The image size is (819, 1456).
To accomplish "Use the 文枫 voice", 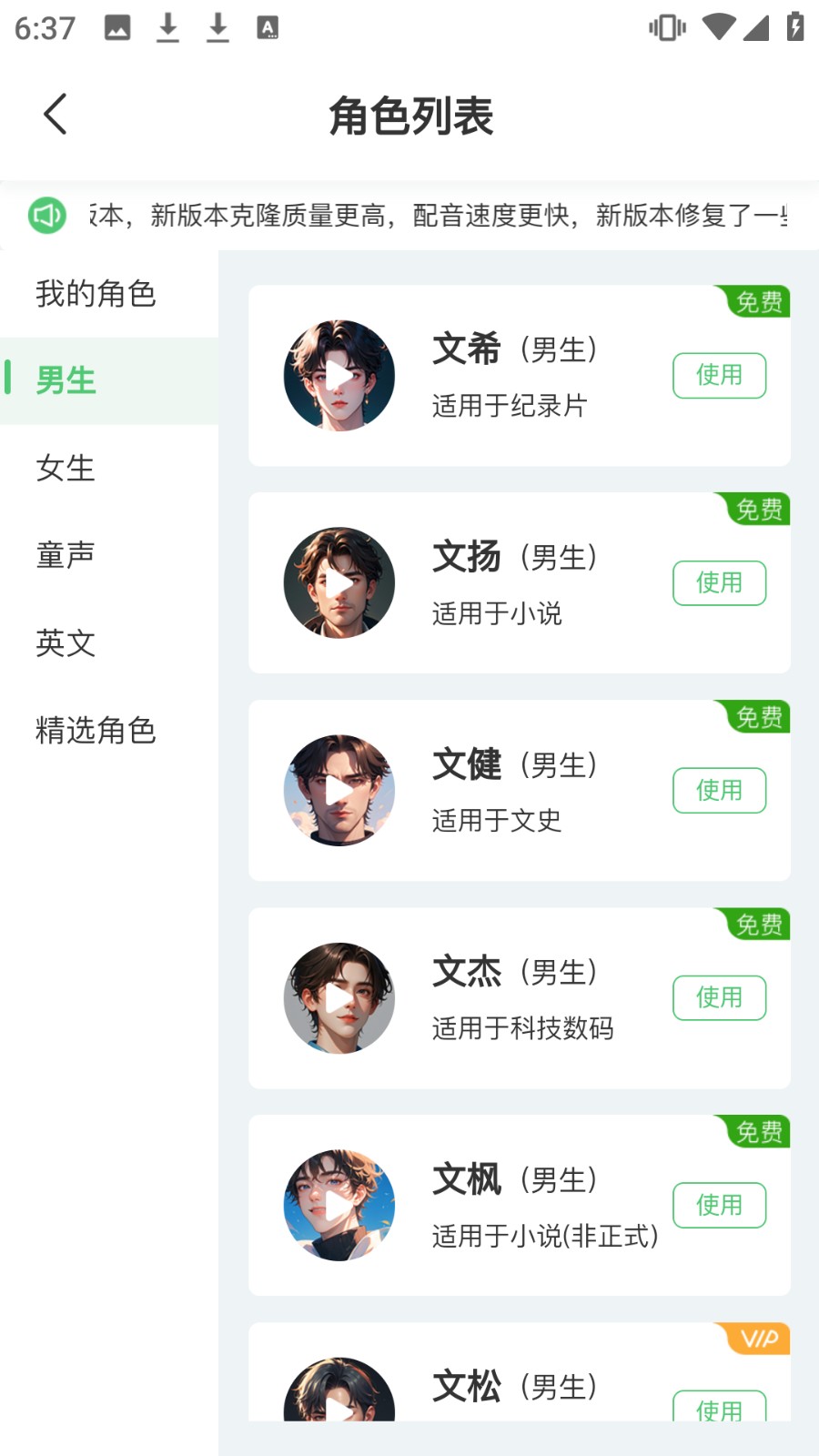I will 719,1205.
